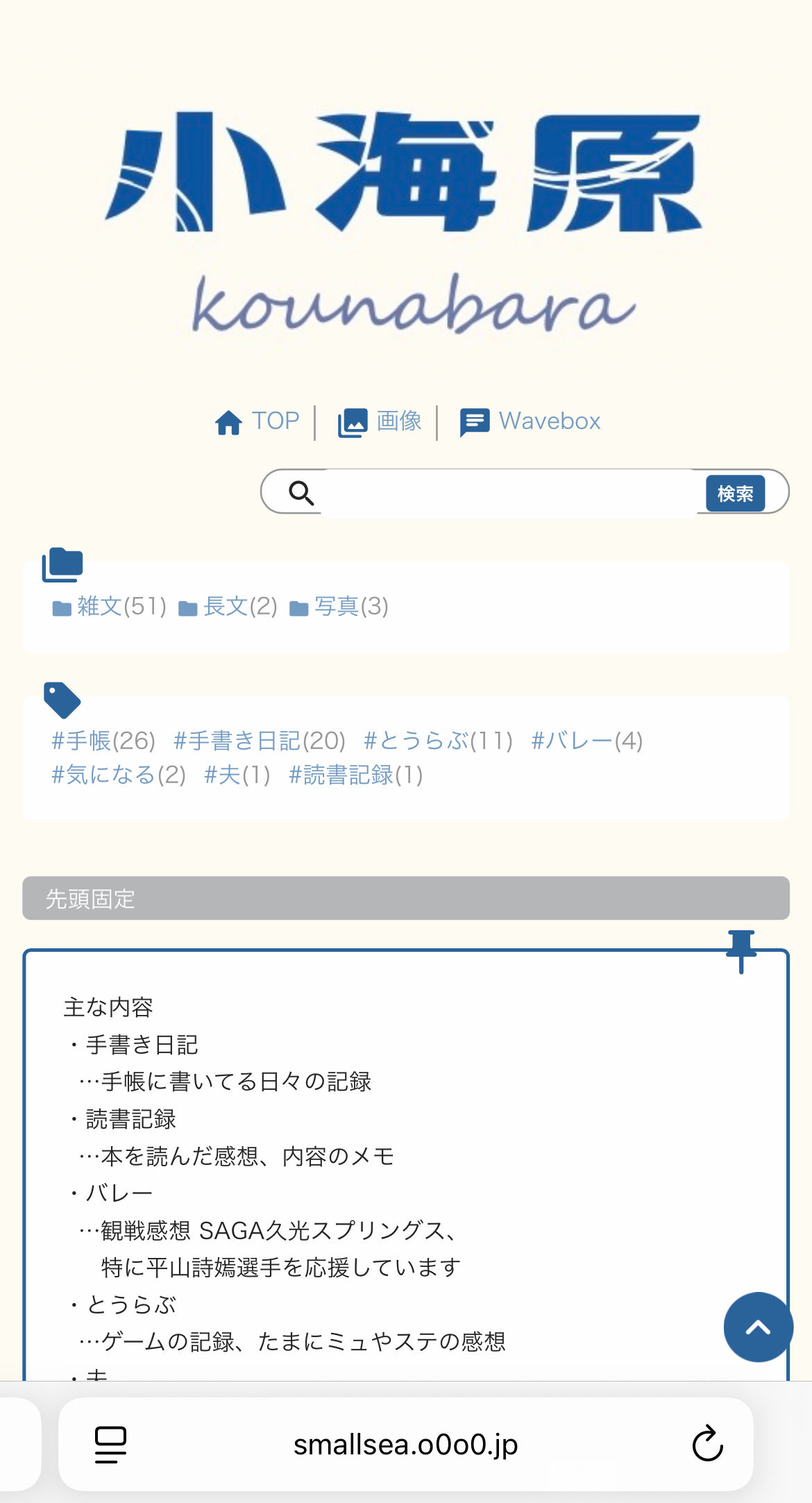Tap the smallsea.o0o0.jp address bar
Viewport: 812px width, 1503px height.
tap(405, 1445)
